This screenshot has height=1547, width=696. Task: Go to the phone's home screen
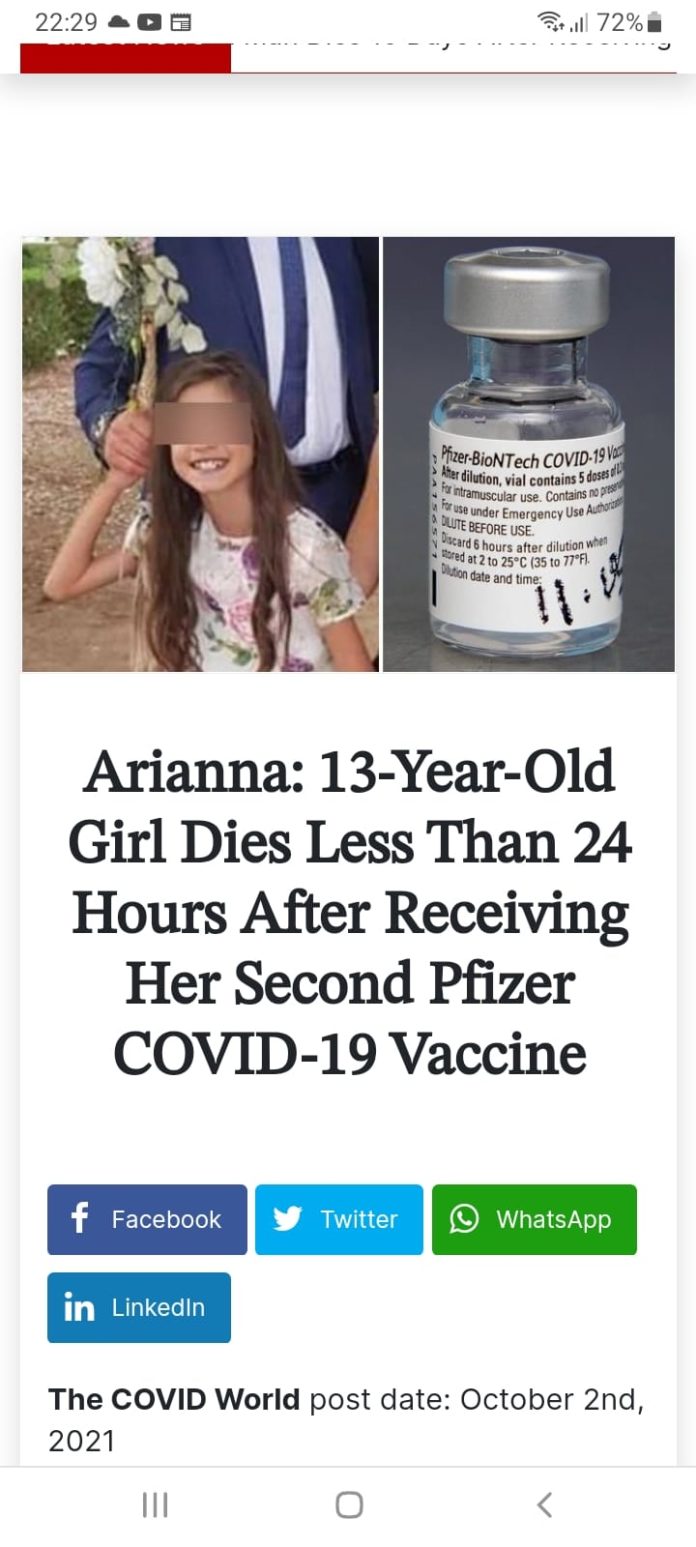click(x=349, y=1504)
